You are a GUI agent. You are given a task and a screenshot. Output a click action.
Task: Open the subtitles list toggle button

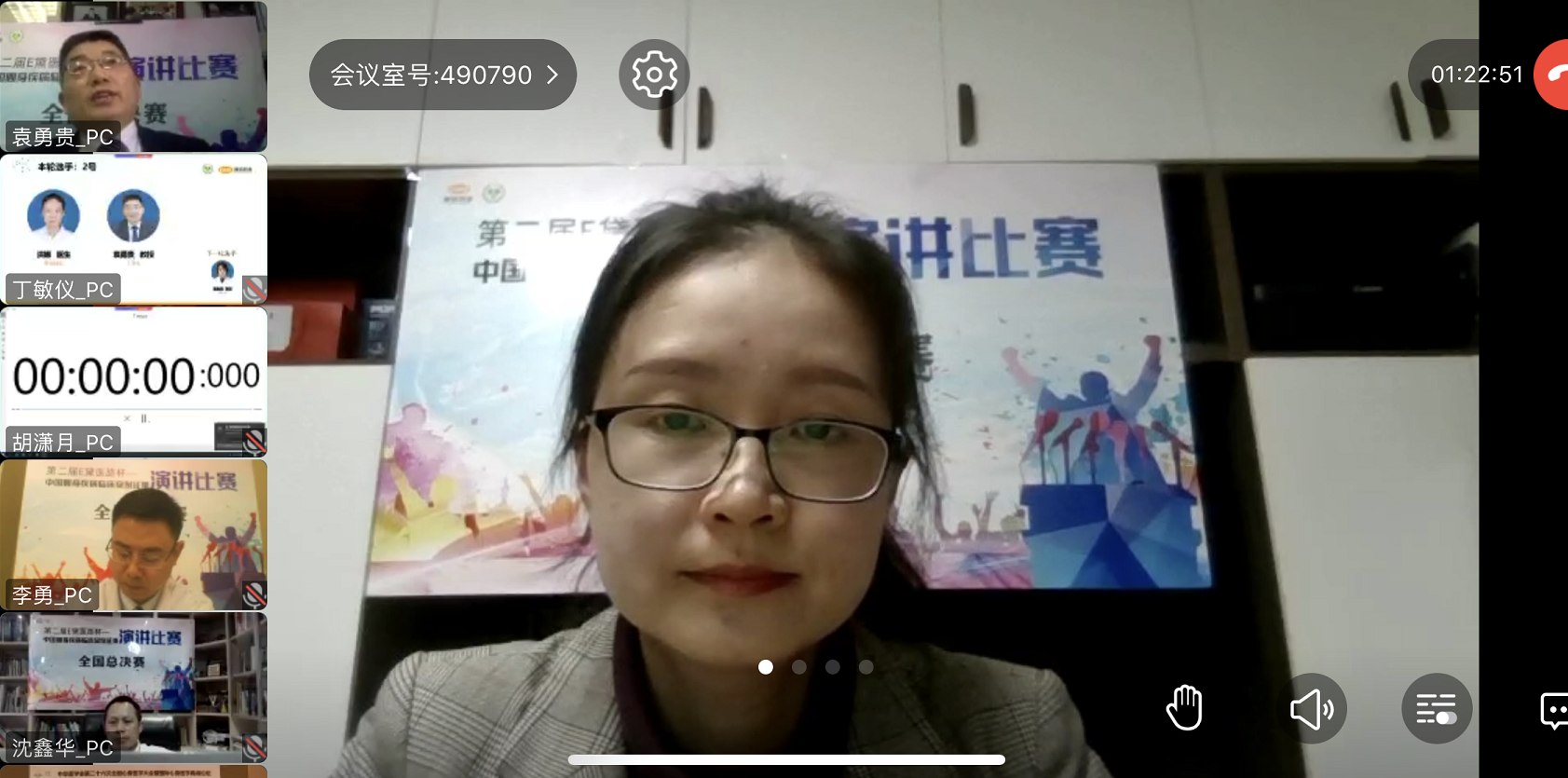click(x=1436, y=709)
